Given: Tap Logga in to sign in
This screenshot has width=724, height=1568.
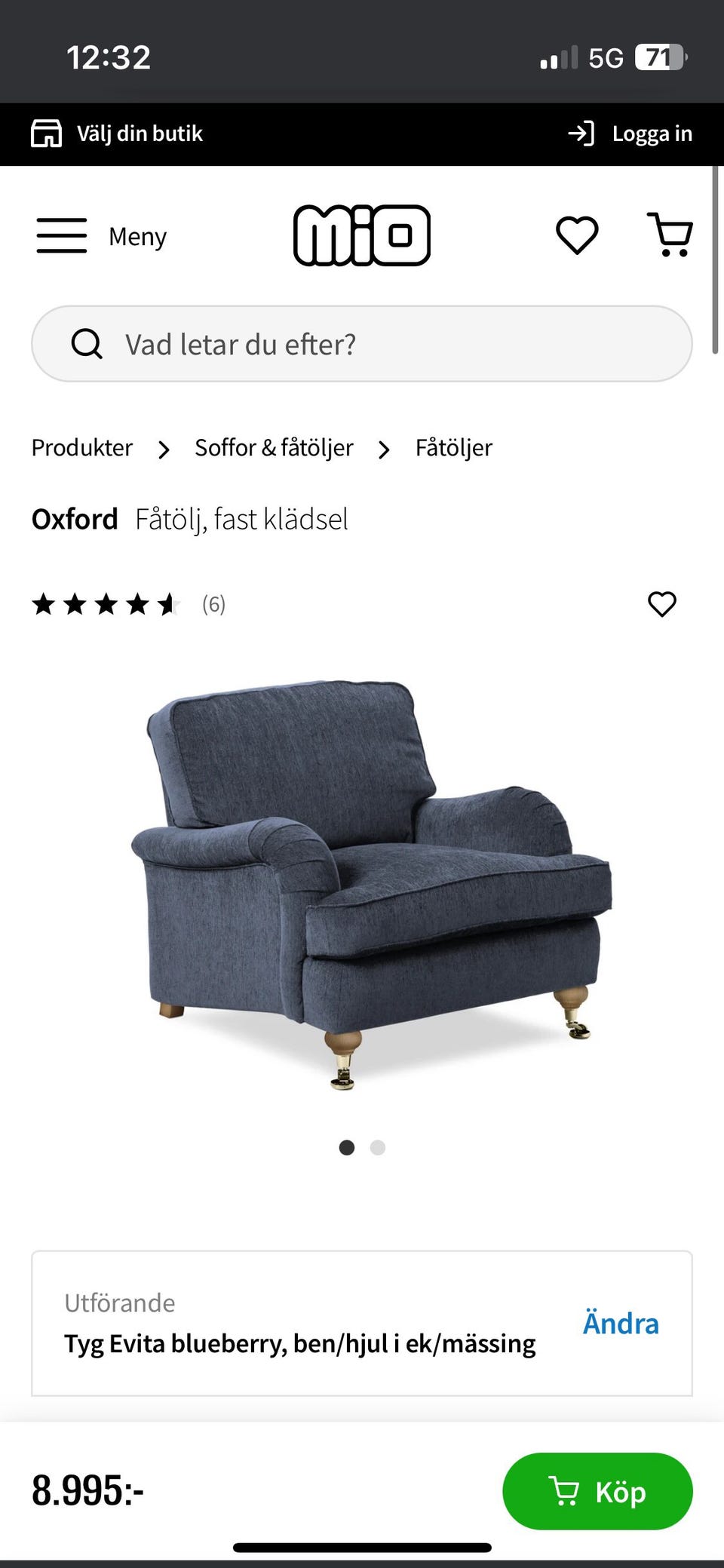Looking at the screenshot, I should coord(630,133).
